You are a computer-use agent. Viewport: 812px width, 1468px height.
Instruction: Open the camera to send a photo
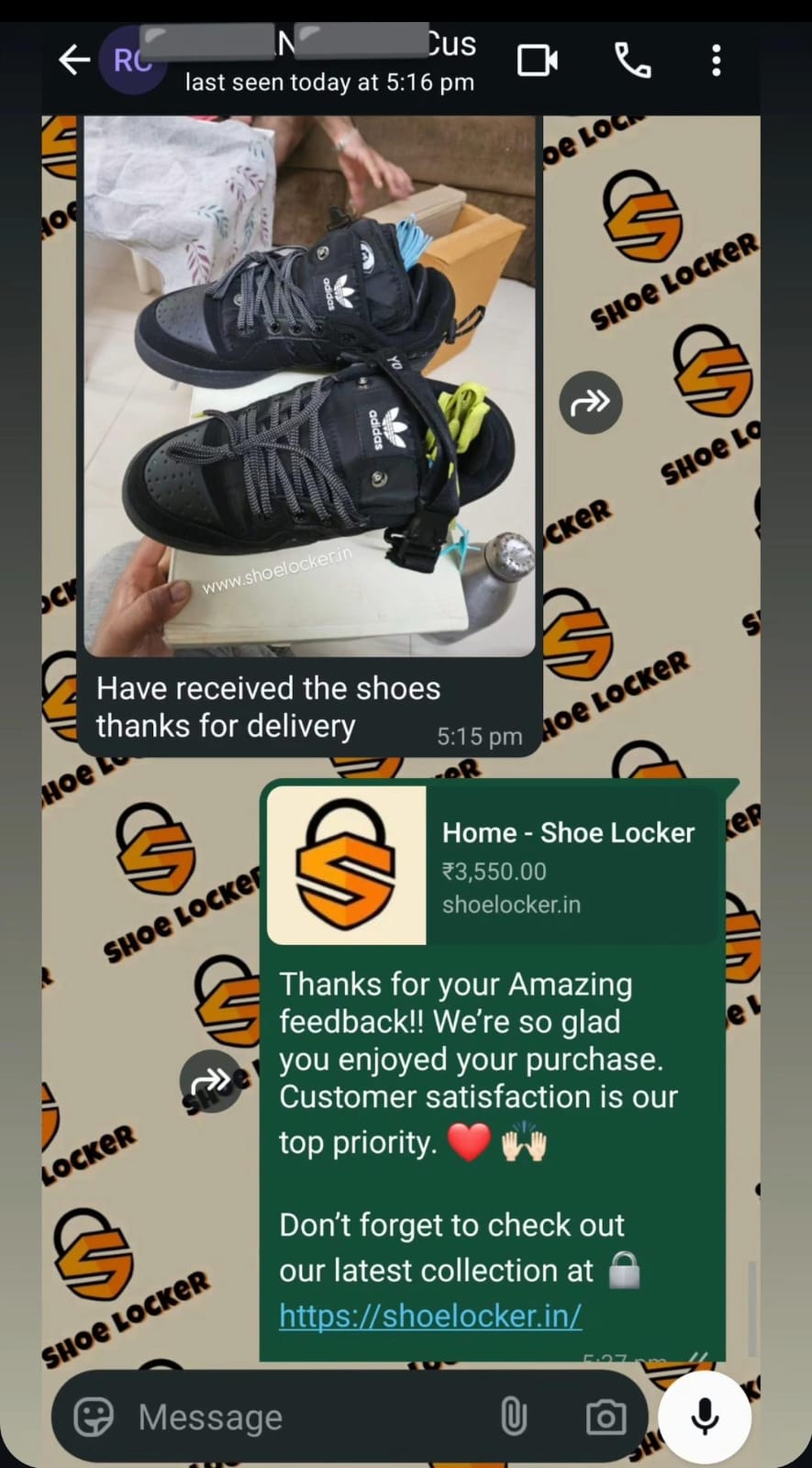(x=606, y=1417)
